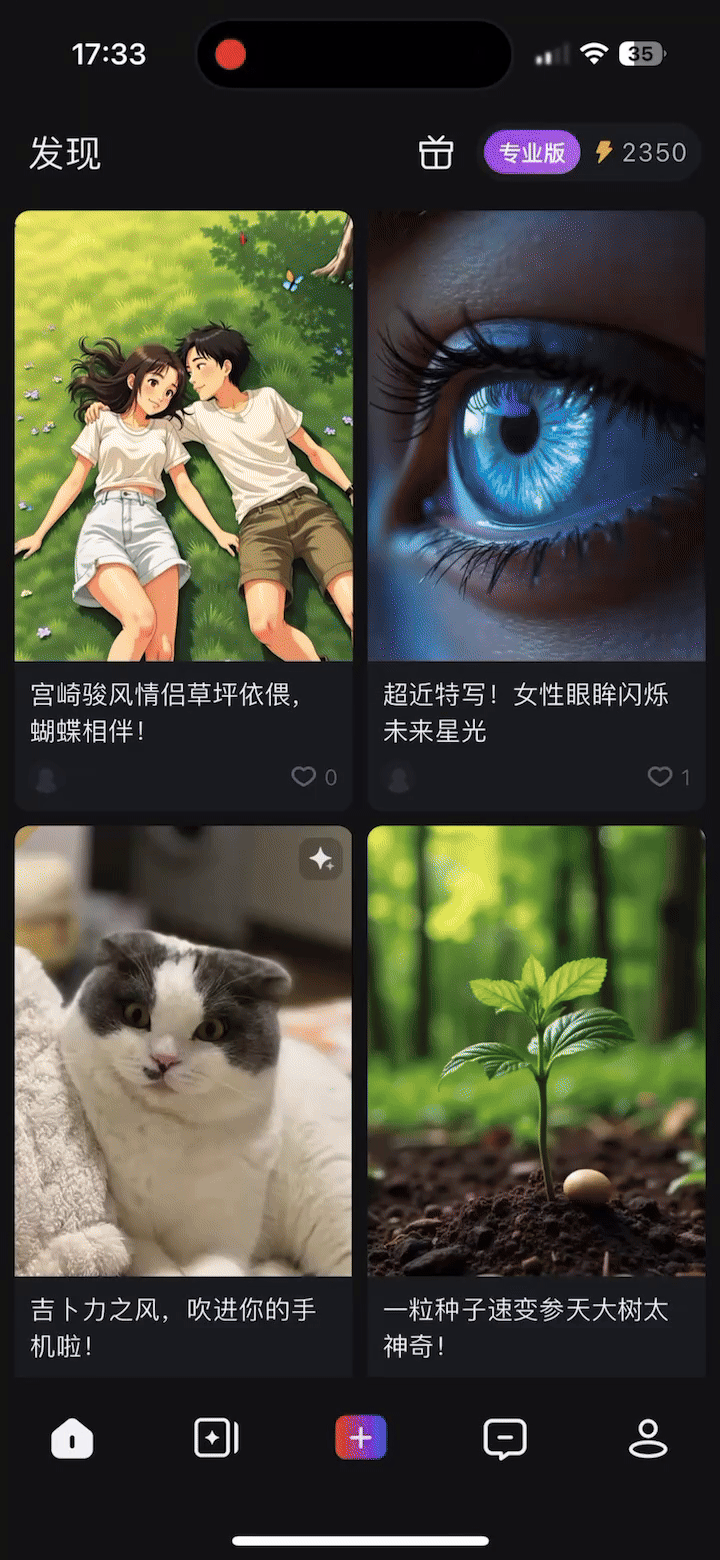
Task: Open the creator avatar on the eye close-up post
Action: point(399,777)
